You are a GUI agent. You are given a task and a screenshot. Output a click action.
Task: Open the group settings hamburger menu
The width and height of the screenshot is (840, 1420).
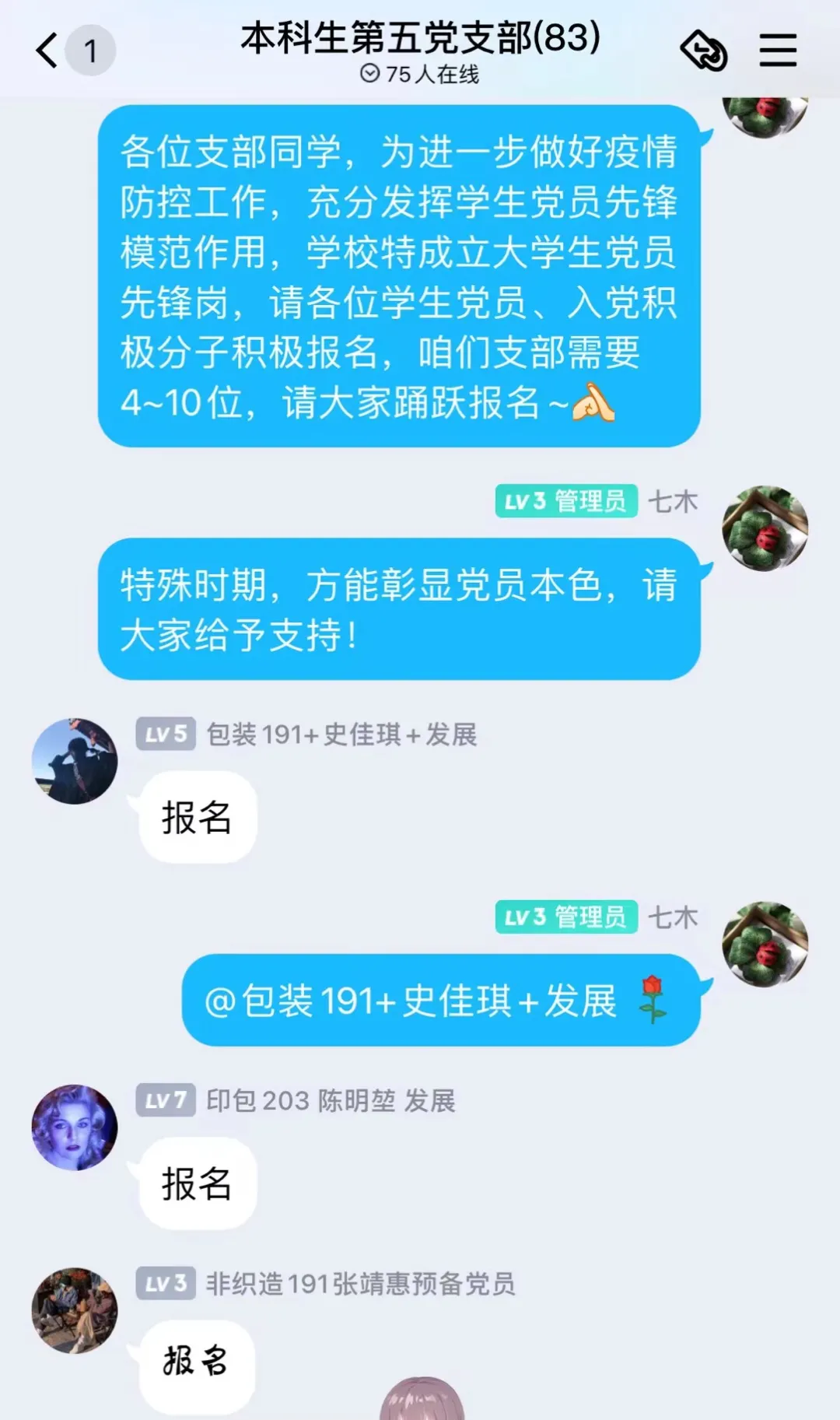coord(778,51)
